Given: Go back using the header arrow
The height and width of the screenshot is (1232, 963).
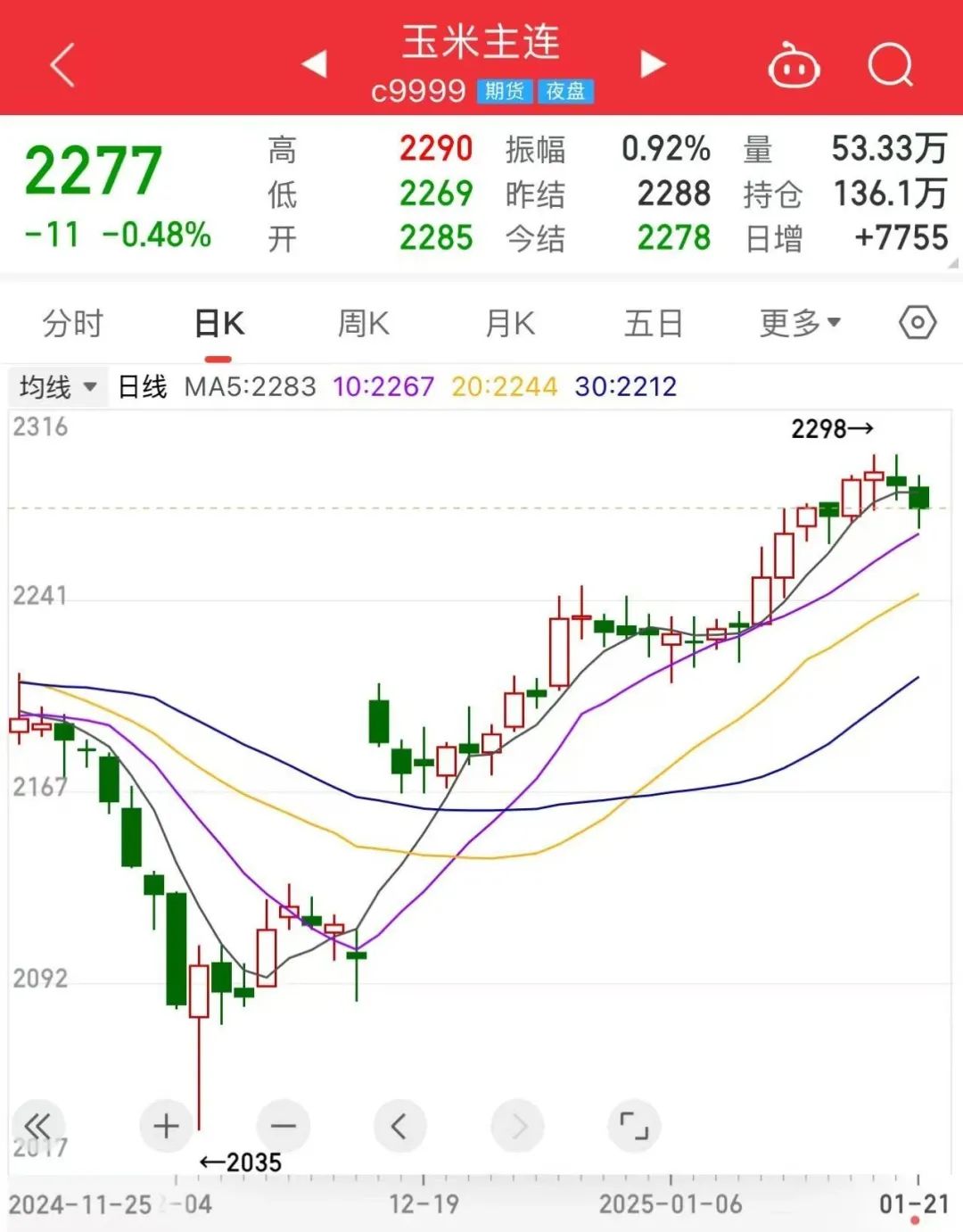Looking at the screenshot, I should 62,65.
